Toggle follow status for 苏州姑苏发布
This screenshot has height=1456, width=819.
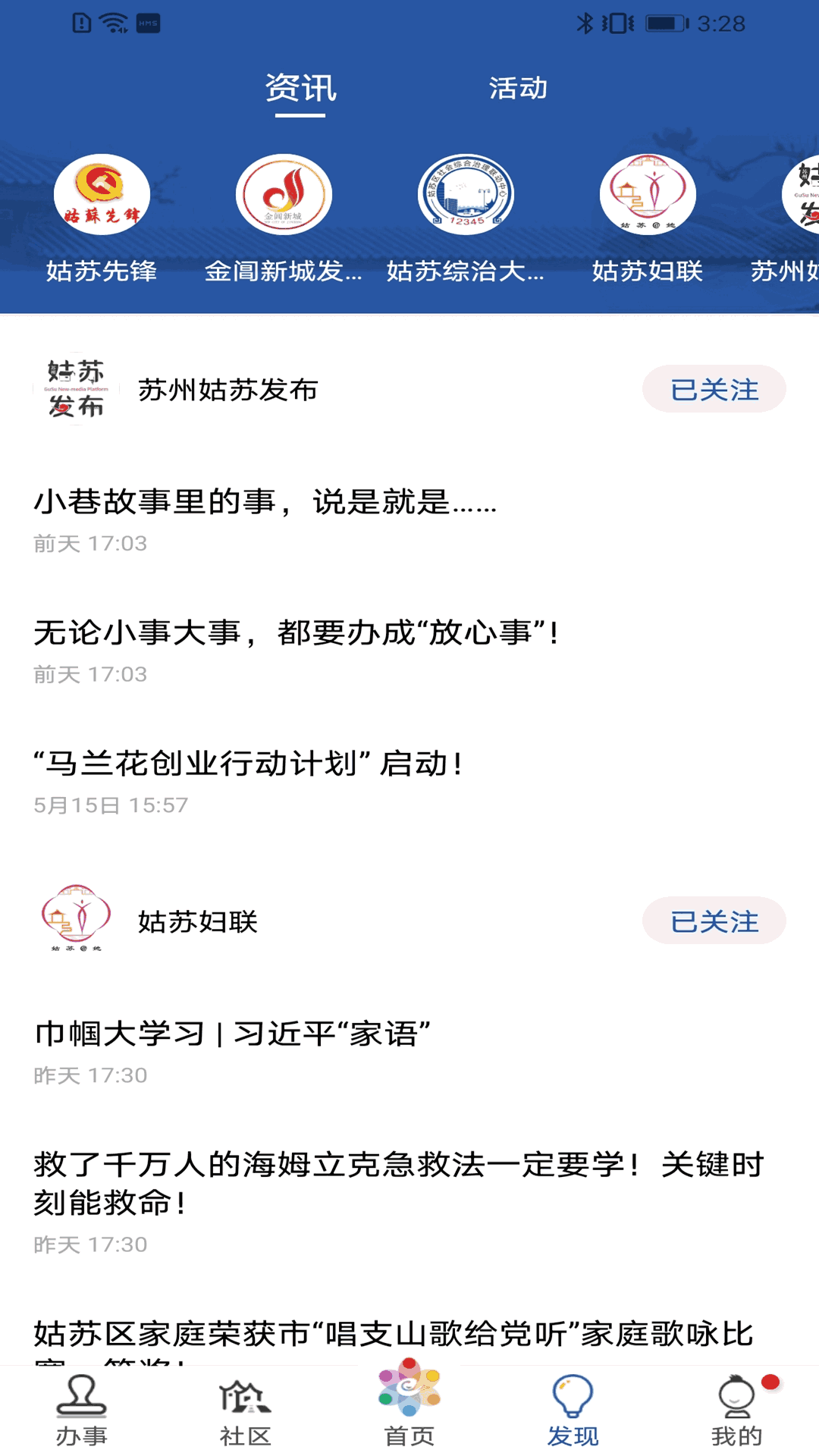point(714,390)
